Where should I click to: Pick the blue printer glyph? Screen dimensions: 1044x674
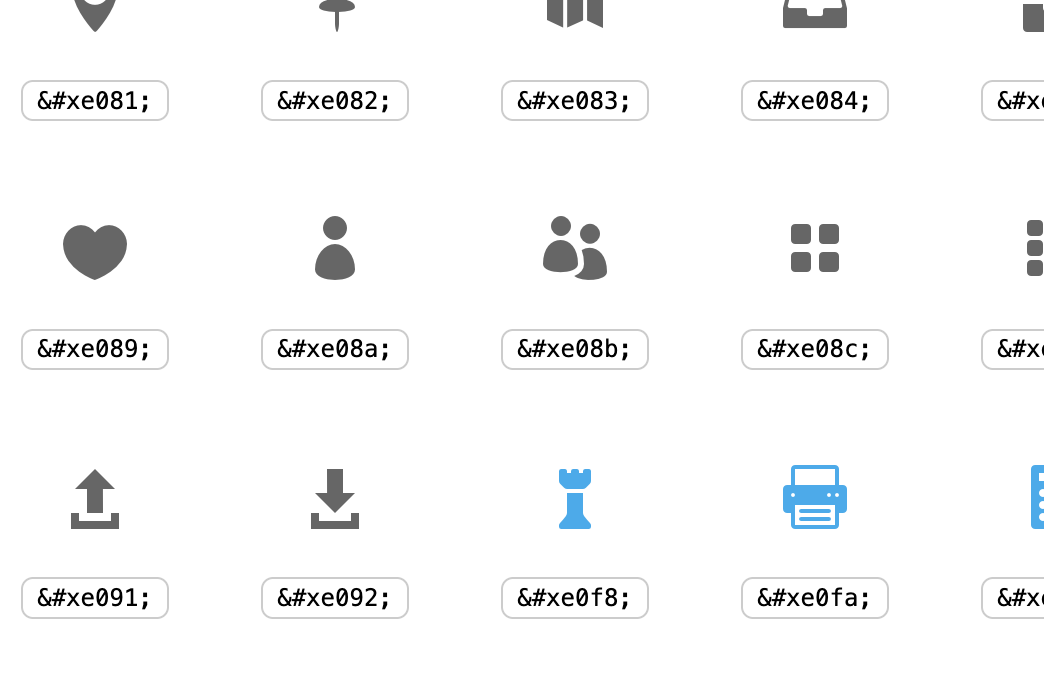click(x=815, y=497)
